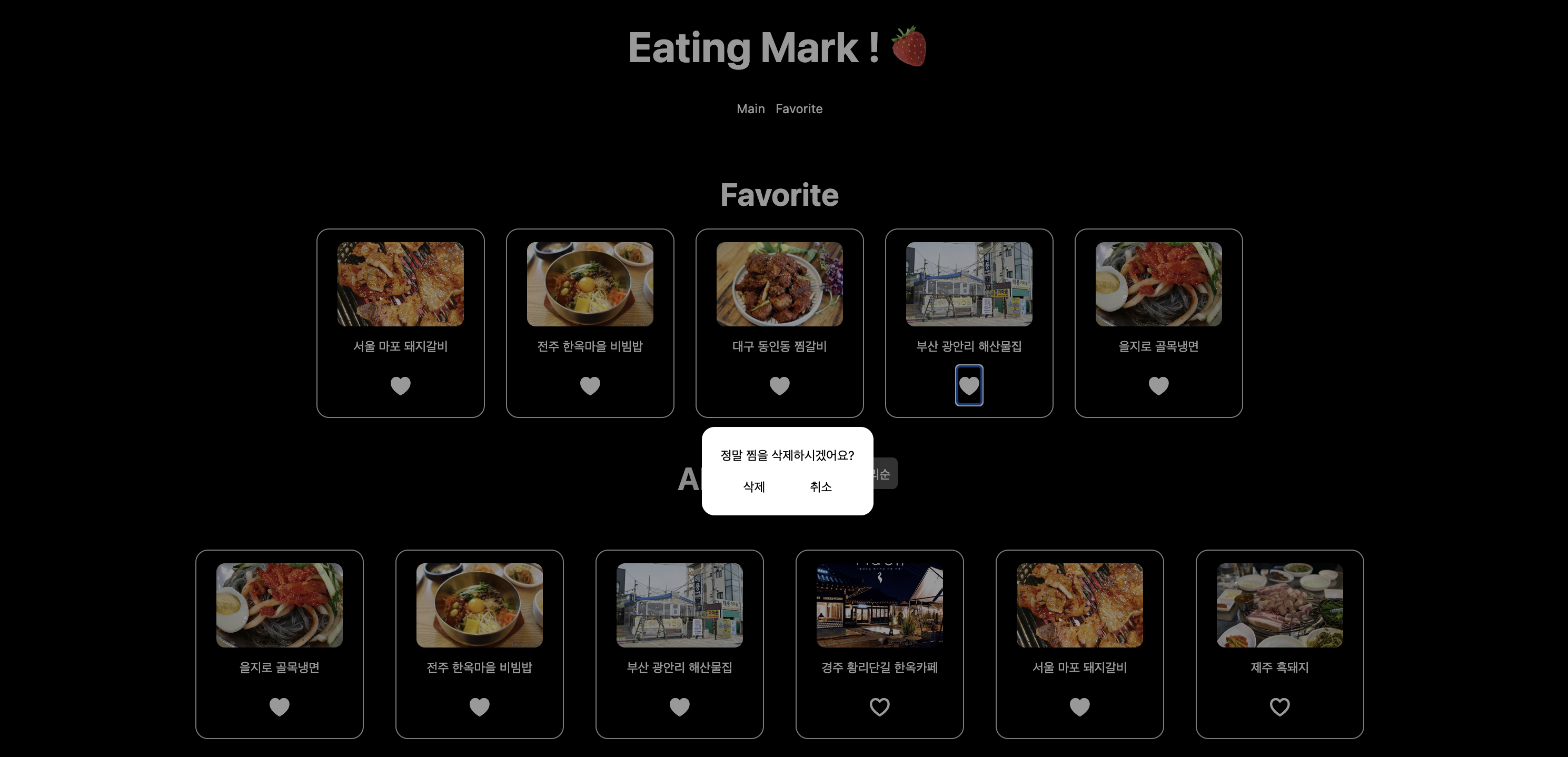The width and height of the screenshot is (1568, 757).
Task: Cancel the dialog with 취소
Action: pos(820,487)
